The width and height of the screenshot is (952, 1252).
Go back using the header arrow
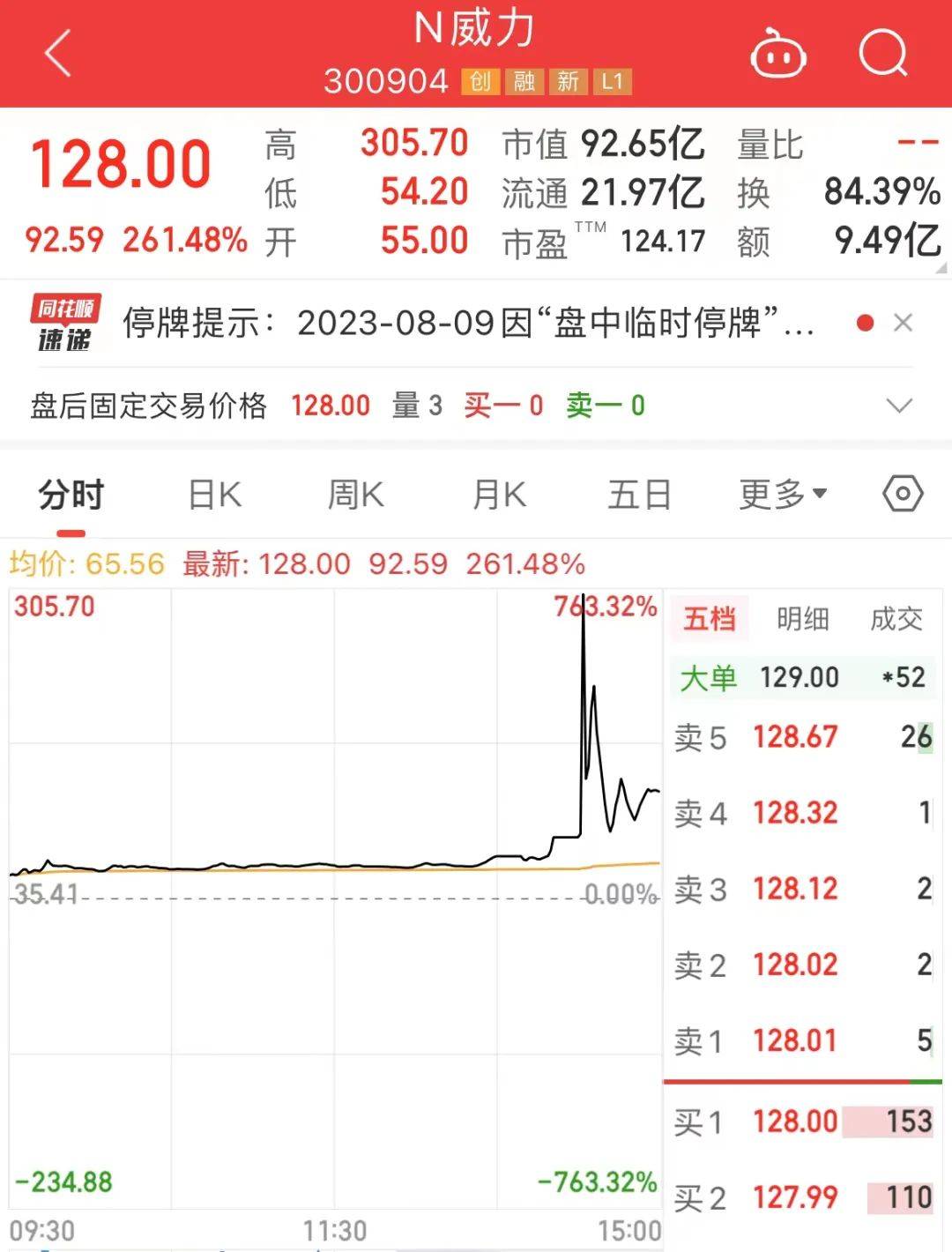(58, 54)
